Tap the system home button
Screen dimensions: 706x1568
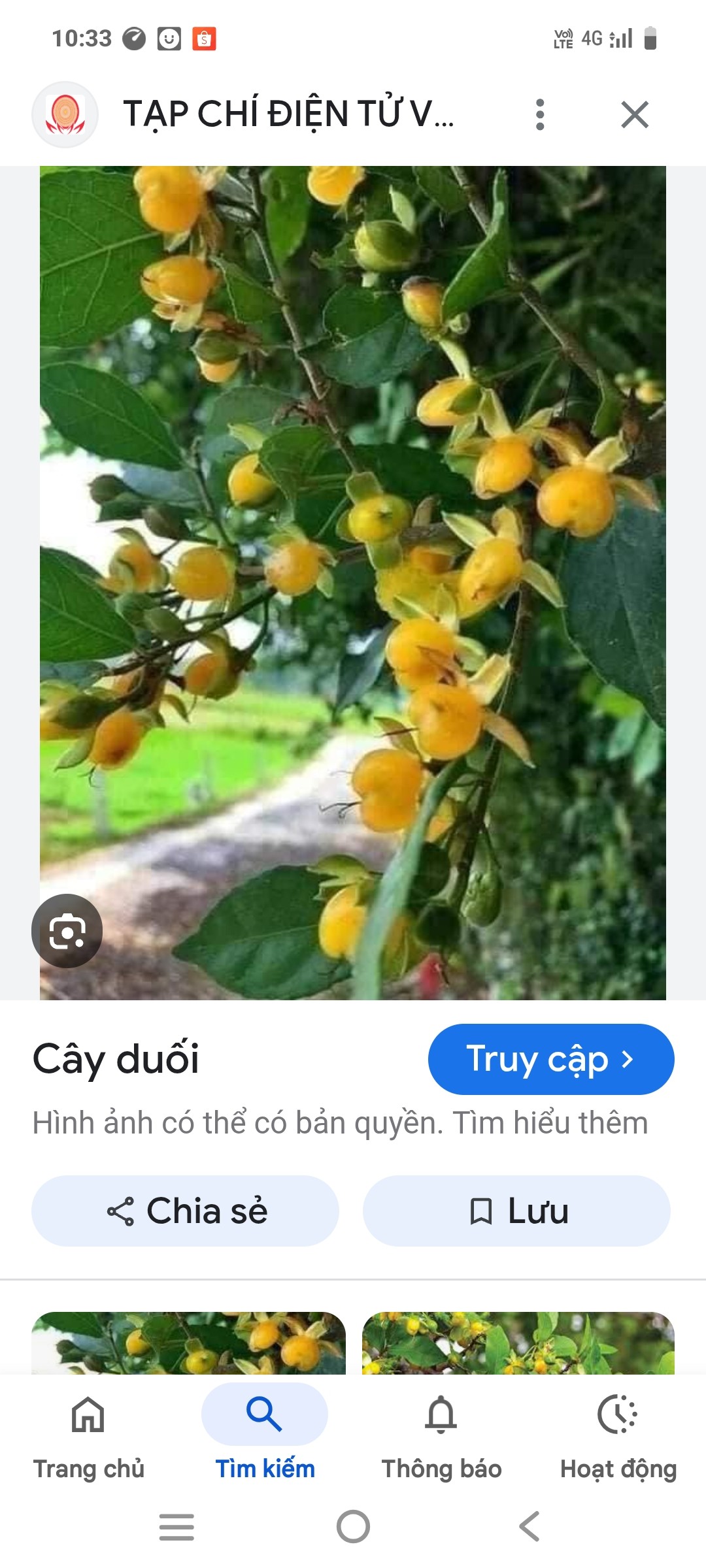click(353, 1527)
